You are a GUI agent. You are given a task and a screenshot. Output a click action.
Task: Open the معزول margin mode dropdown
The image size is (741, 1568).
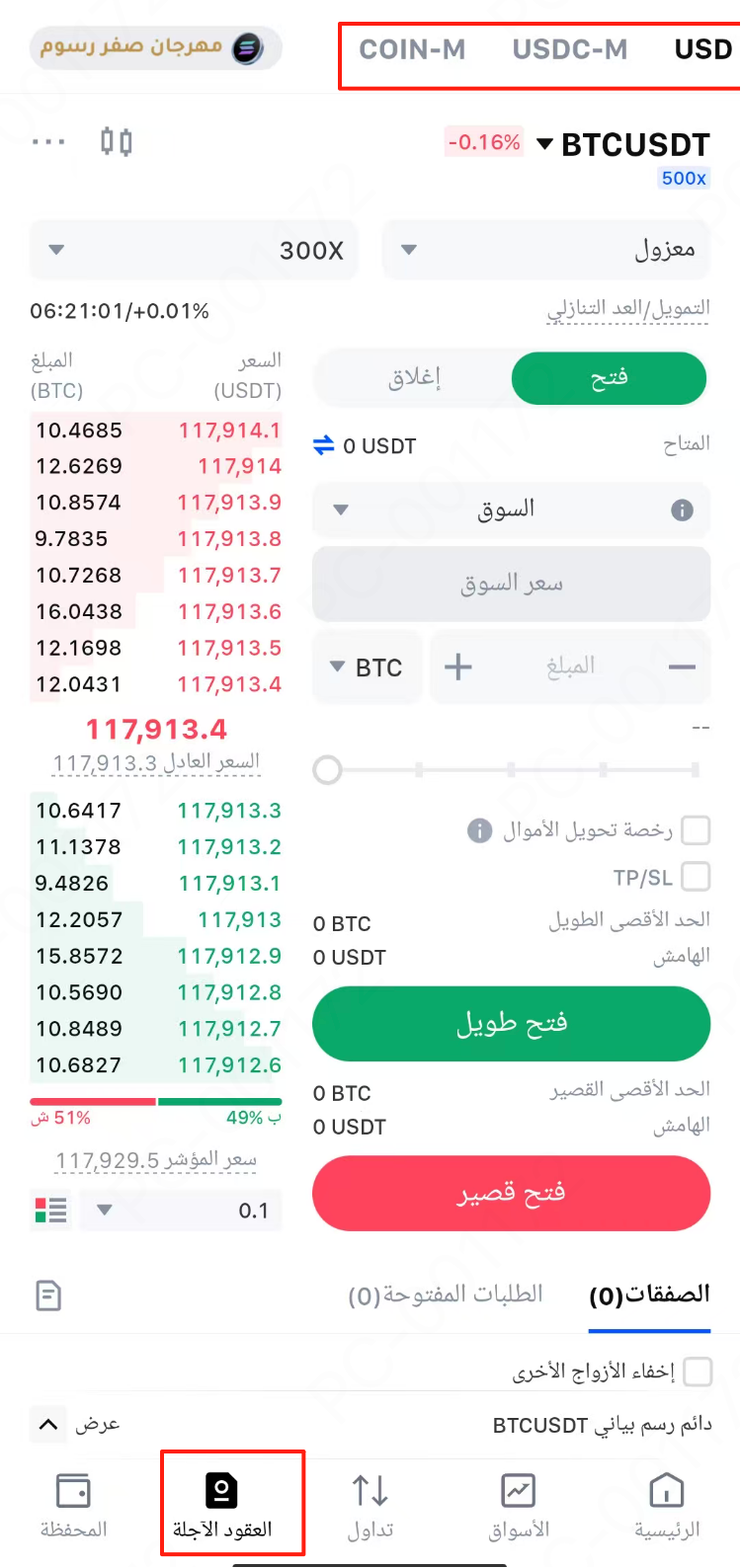546,250
